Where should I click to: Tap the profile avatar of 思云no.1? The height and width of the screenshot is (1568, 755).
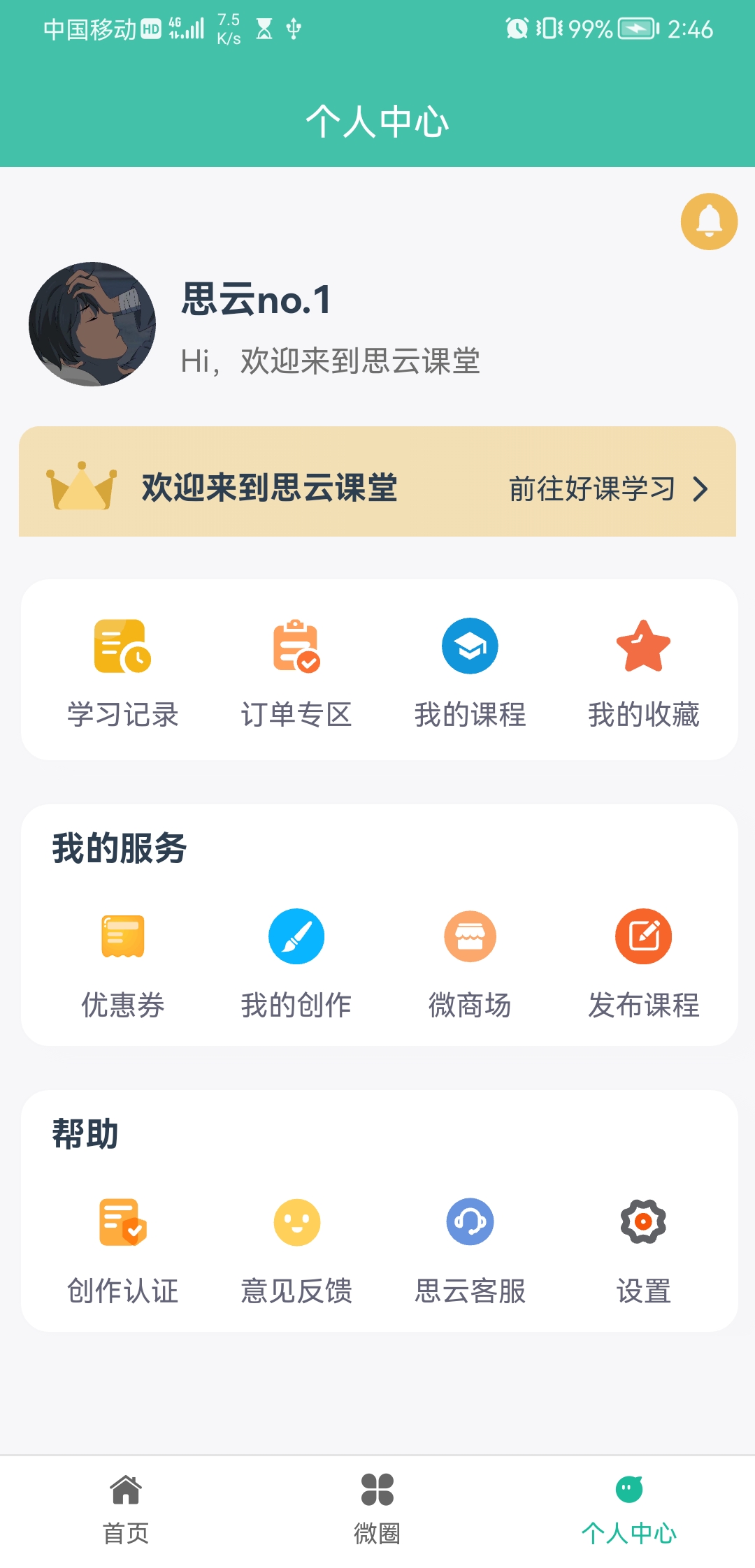coord(92,324)
